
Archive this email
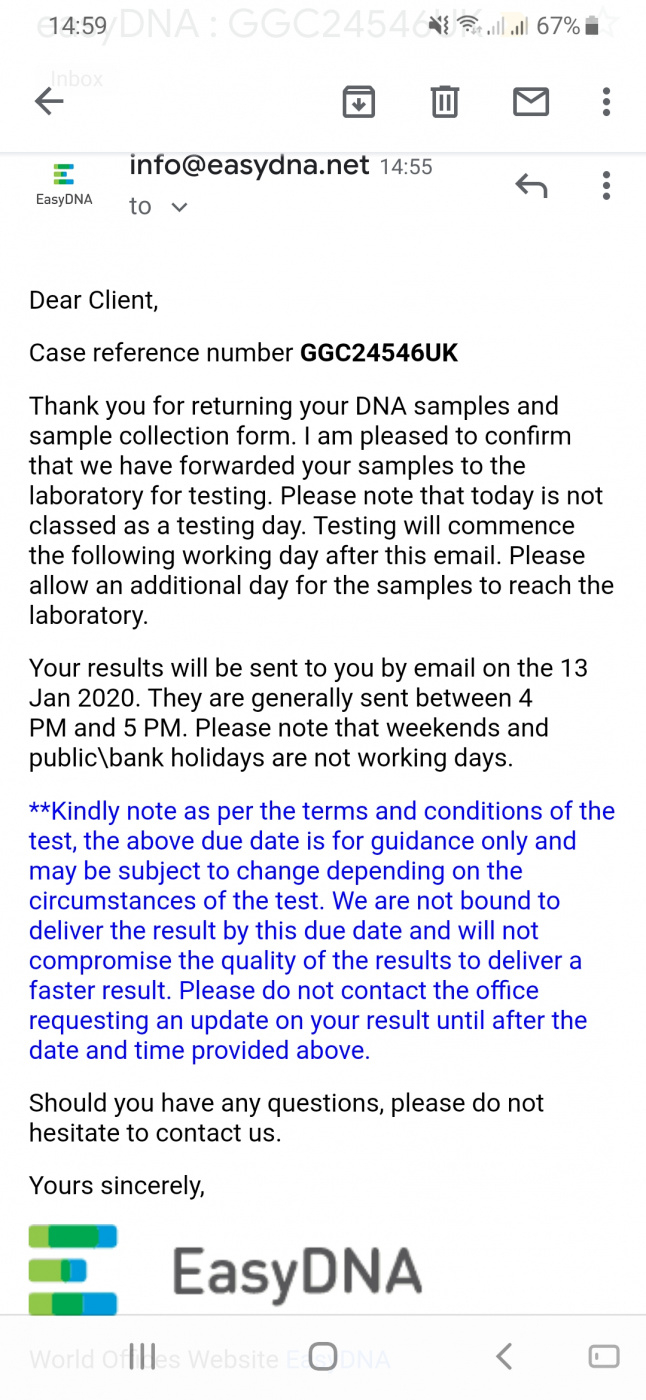[x=358, y=101]
